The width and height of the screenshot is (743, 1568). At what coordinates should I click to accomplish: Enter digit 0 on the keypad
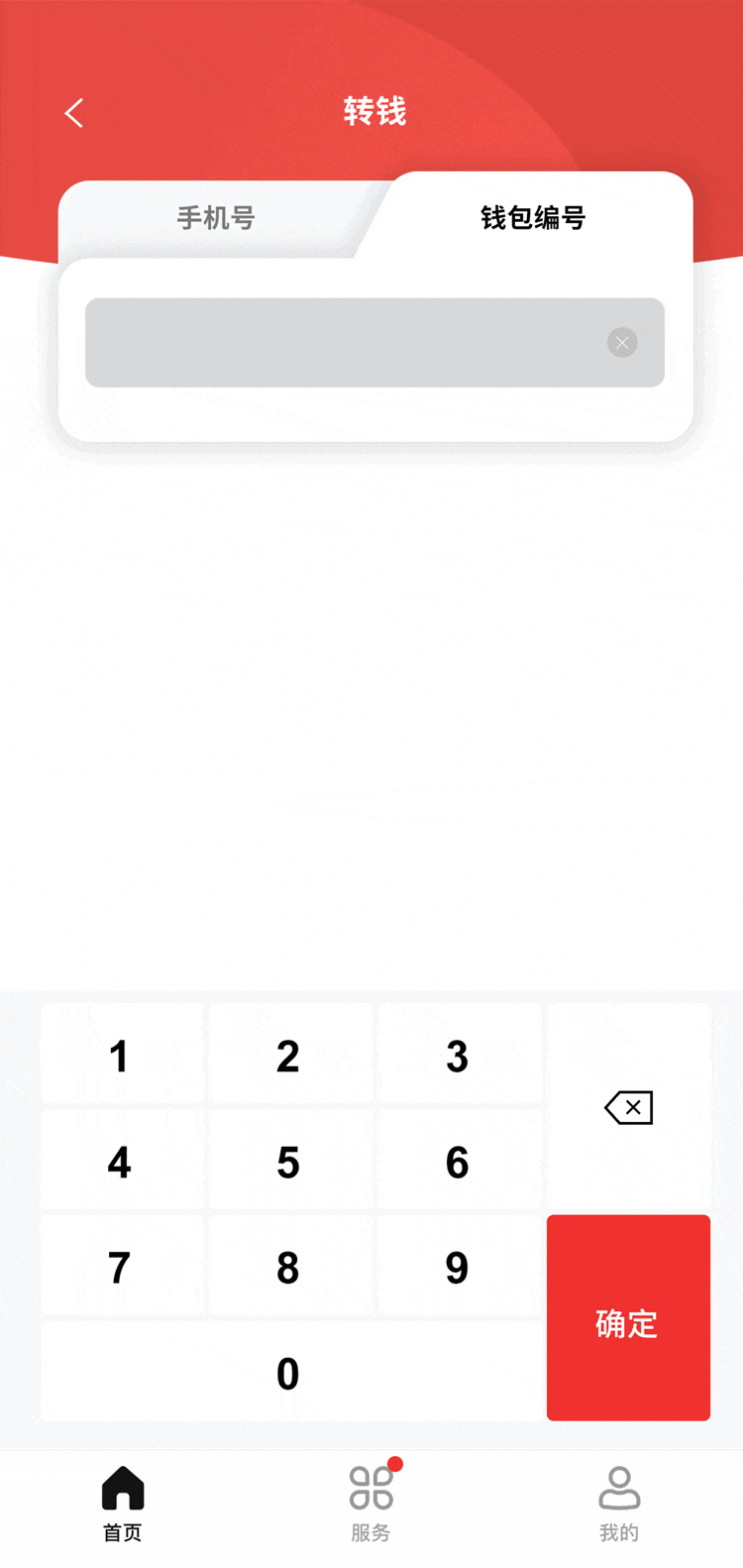pyautogui.click(x=289, y=1374)
